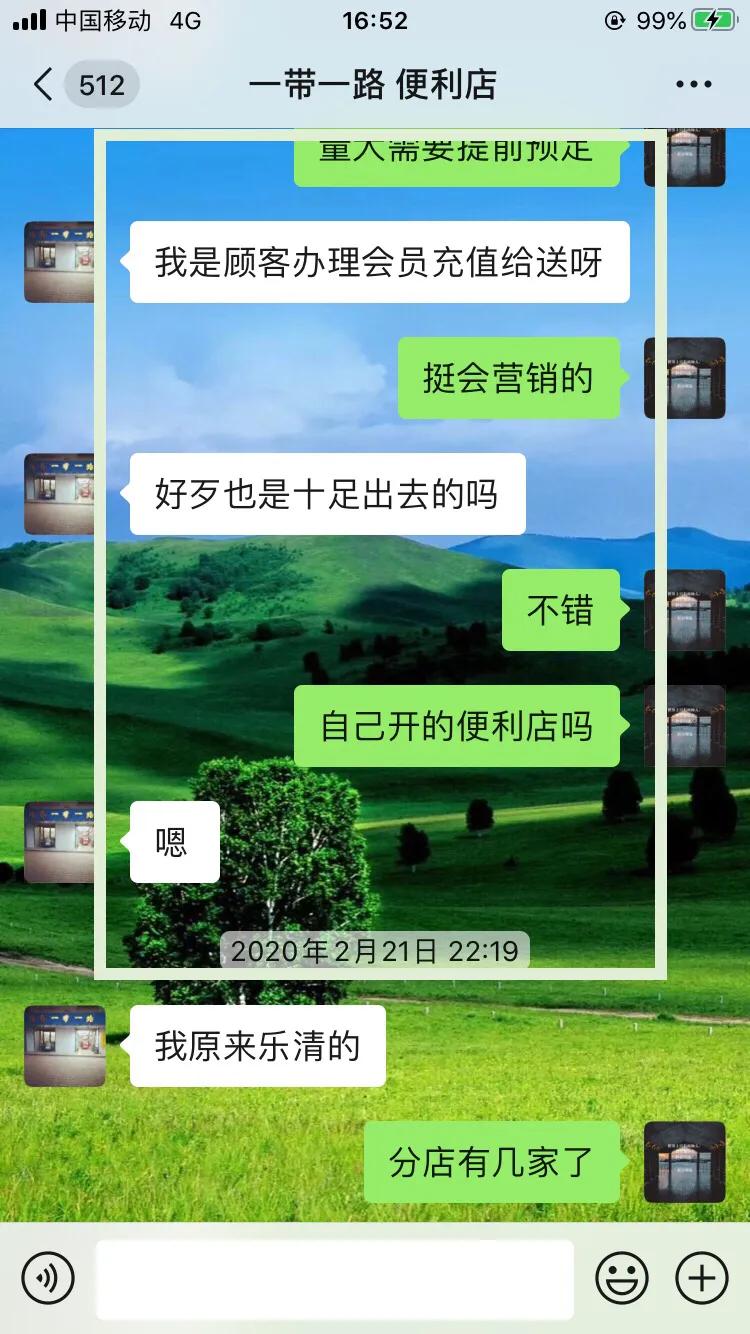Tap the back arrow to return to chats

40,84
